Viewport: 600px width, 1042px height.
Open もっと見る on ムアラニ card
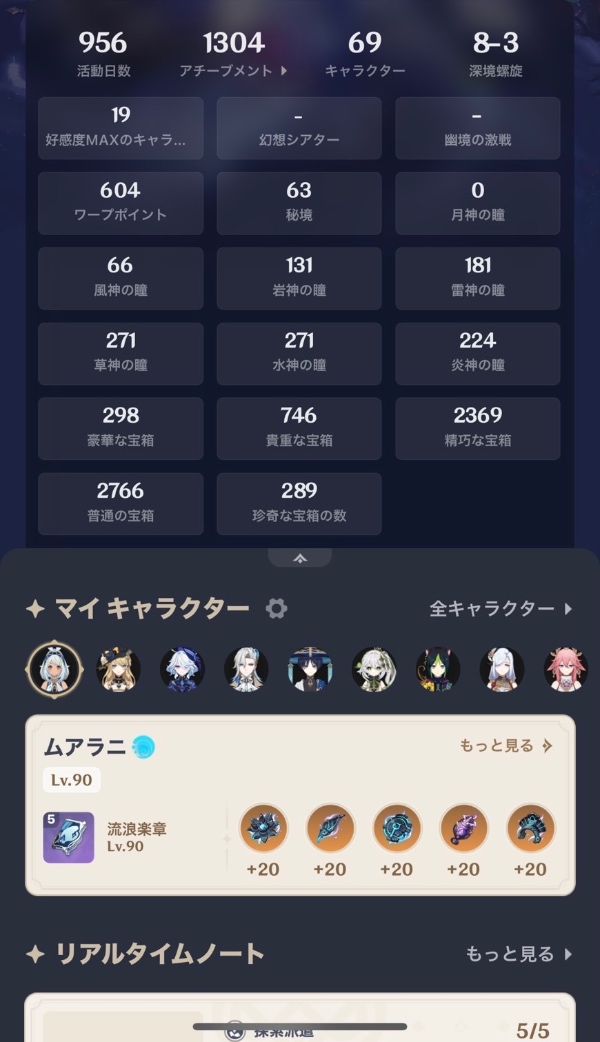pyautogui.click(x=506, y=745)
